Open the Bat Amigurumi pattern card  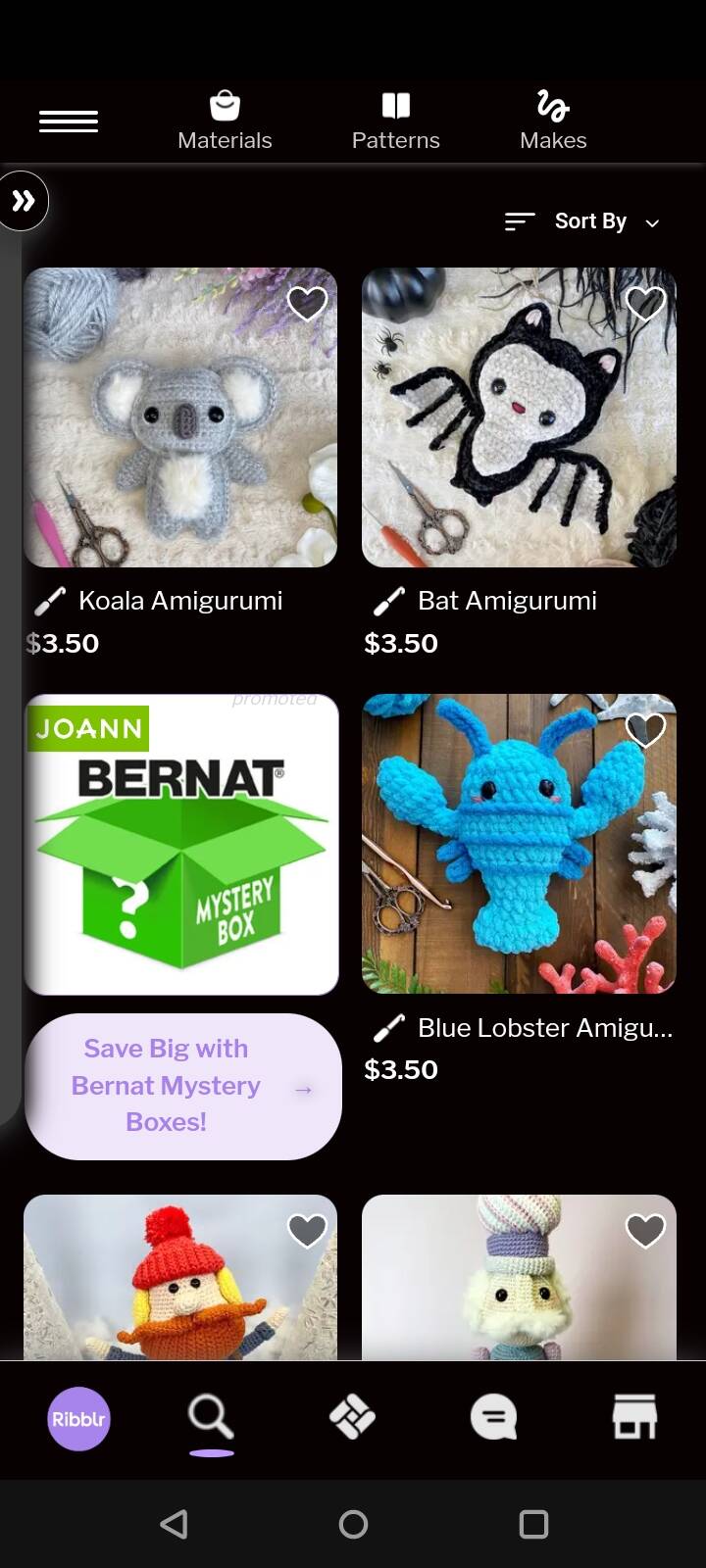(519, 417)
